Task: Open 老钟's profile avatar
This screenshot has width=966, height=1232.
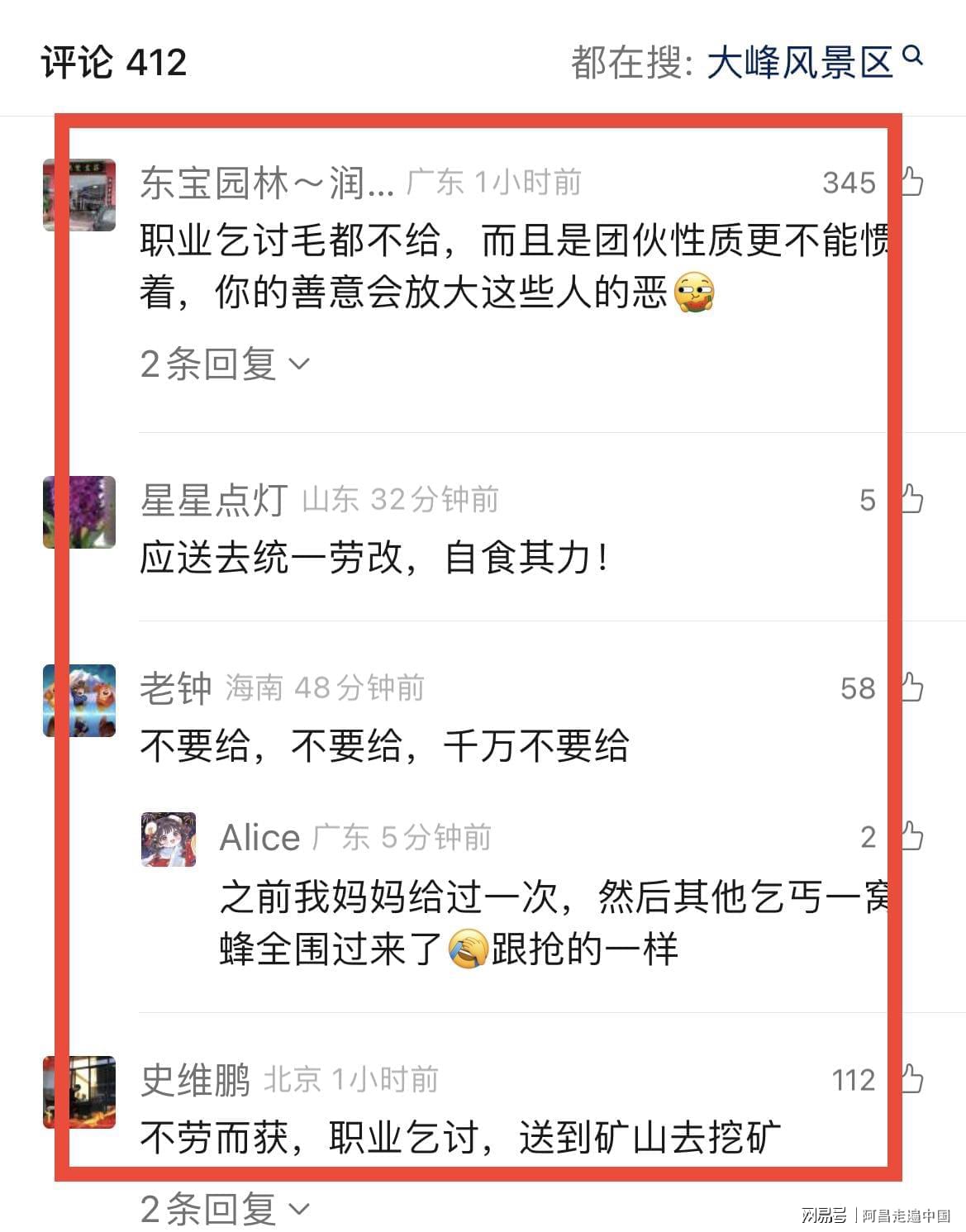Action: [x=79, y=700]
